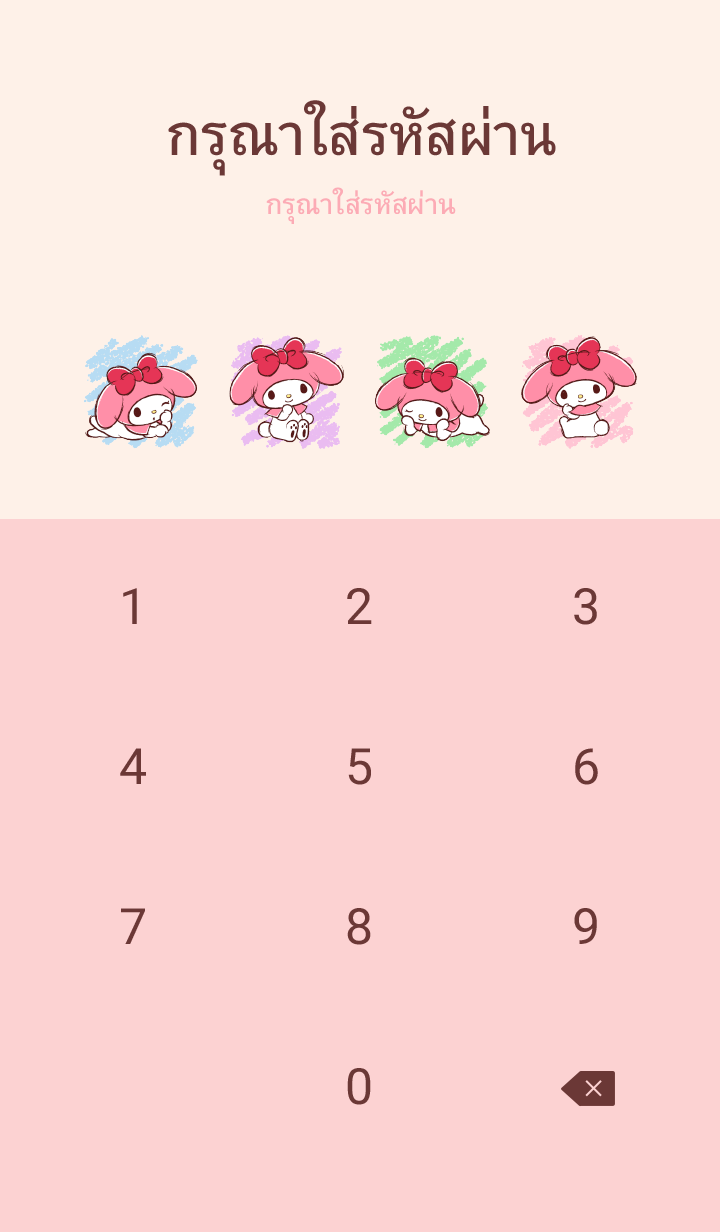Tap 0 on the number pad

tap(359, 1087)
